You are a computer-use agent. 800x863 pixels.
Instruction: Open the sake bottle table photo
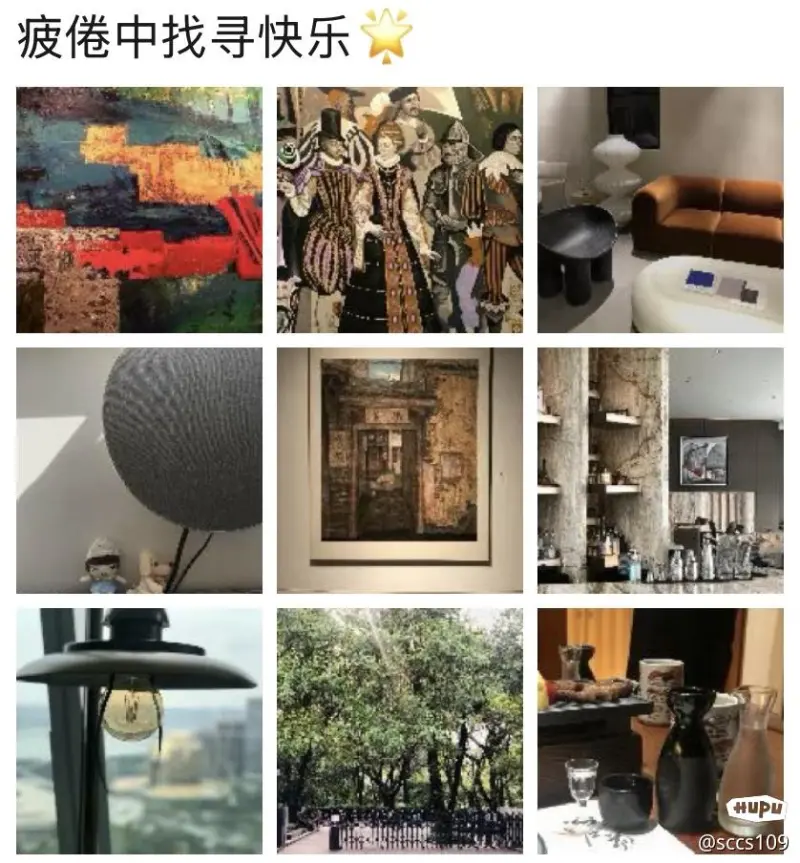tap(660, 730)
